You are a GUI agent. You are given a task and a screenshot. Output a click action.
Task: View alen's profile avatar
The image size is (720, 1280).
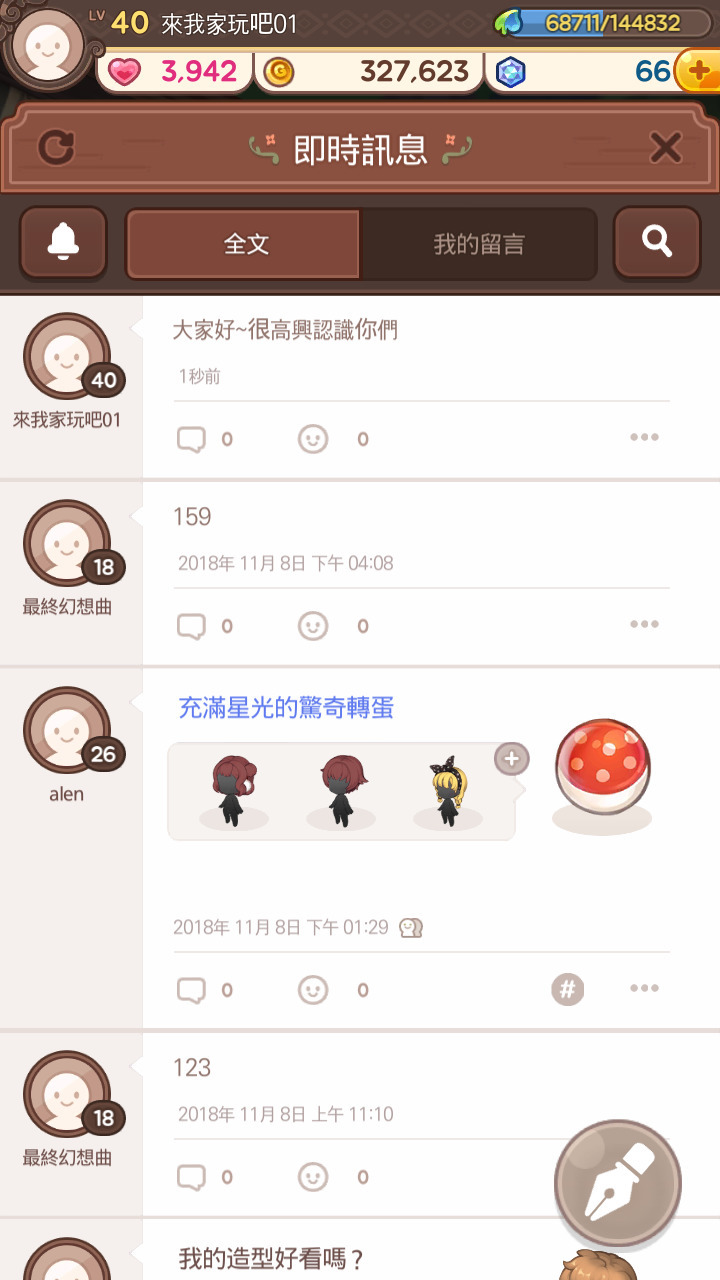coord(67,730)
